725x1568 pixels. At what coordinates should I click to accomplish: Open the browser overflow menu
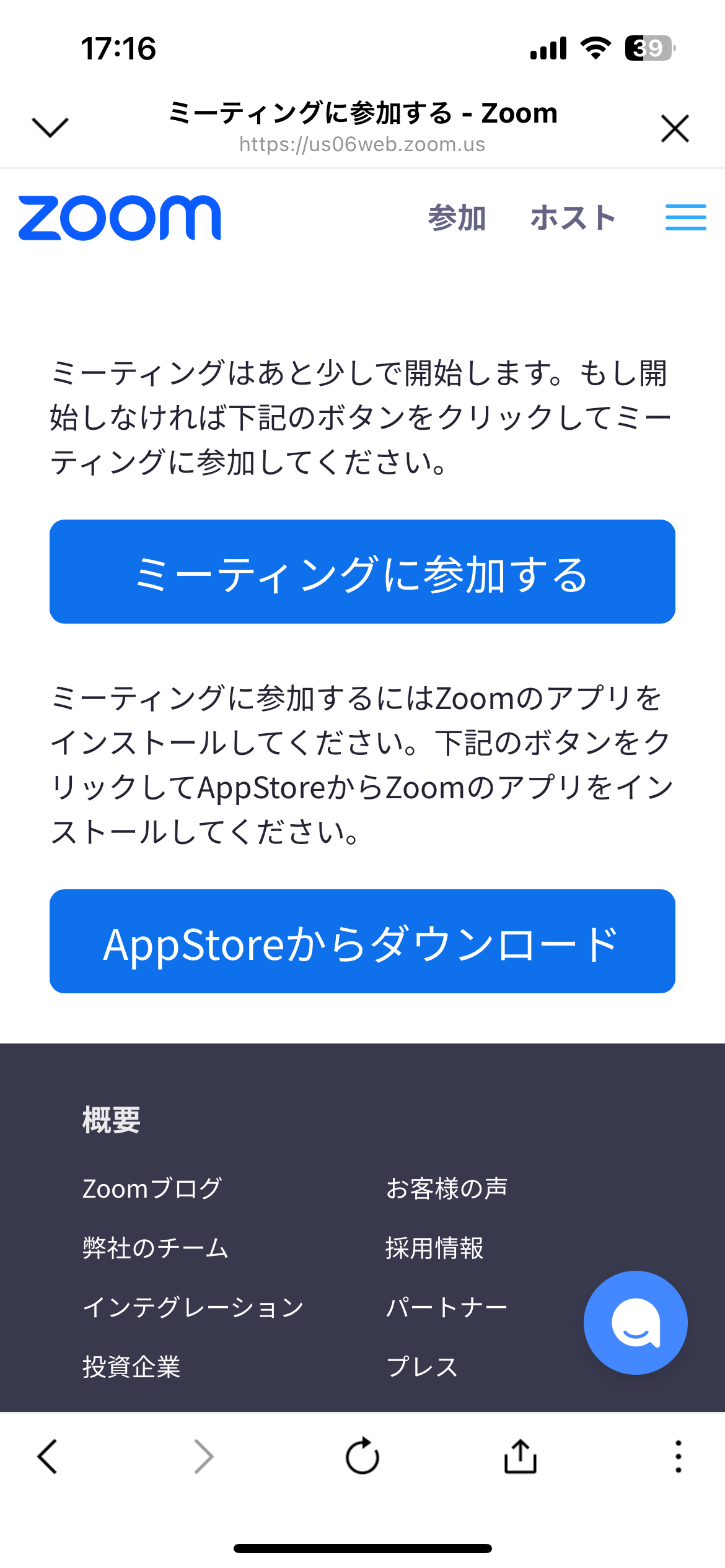[x=679, y=1456]
